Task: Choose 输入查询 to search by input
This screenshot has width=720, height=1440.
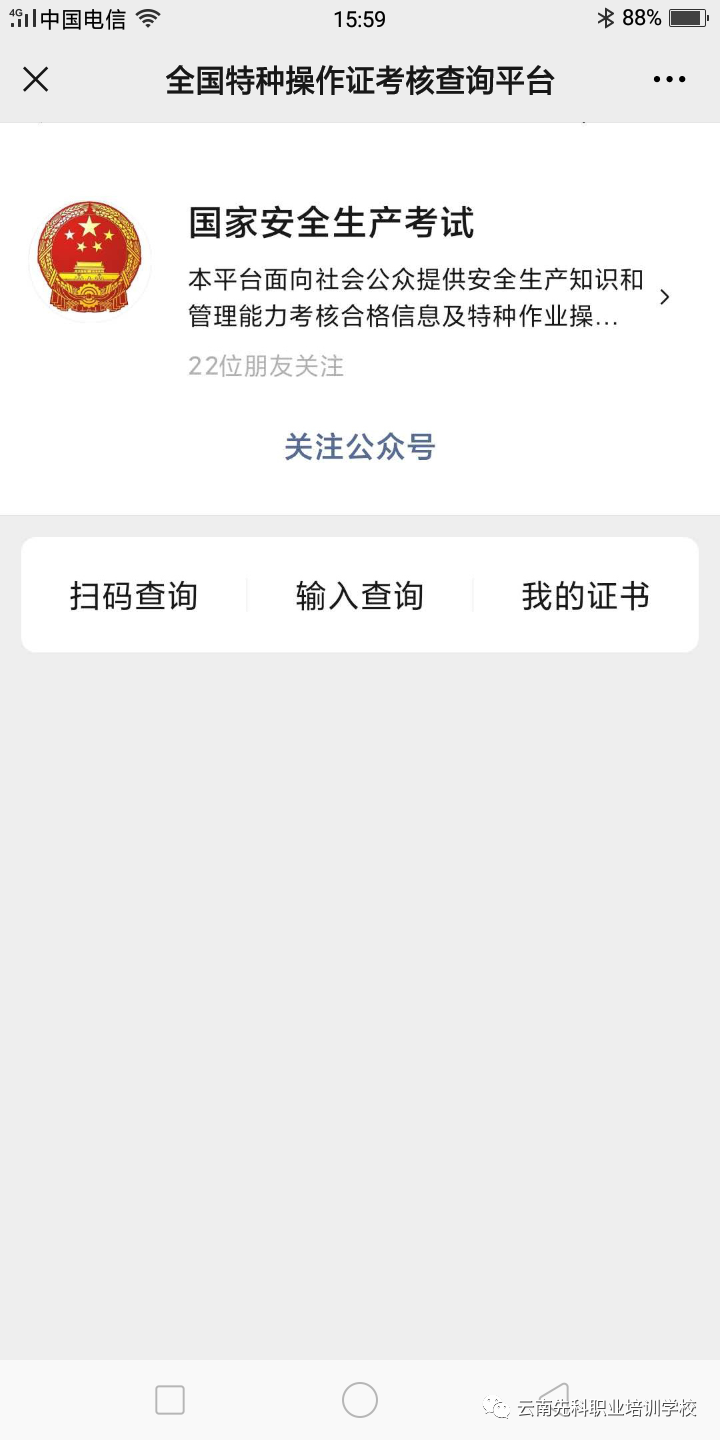Action: click(x=360, y=596)
